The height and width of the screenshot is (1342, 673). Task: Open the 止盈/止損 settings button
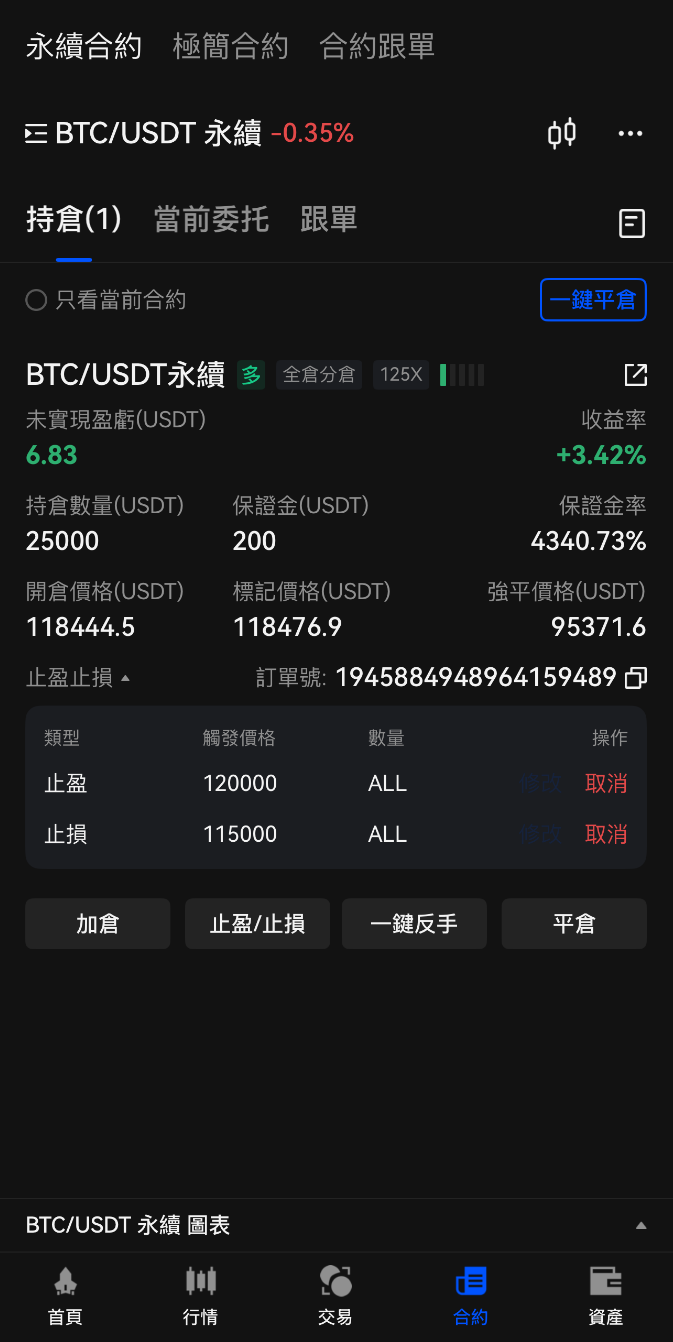[257, 923]
